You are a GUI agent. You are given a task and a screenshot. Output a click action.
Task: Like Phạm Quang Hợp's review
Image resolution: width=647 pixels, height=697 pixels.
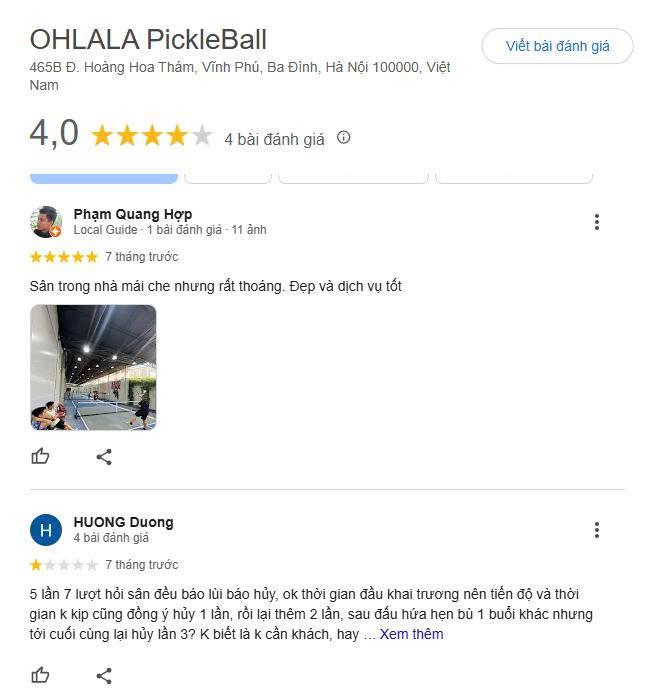tap(40, 457)
